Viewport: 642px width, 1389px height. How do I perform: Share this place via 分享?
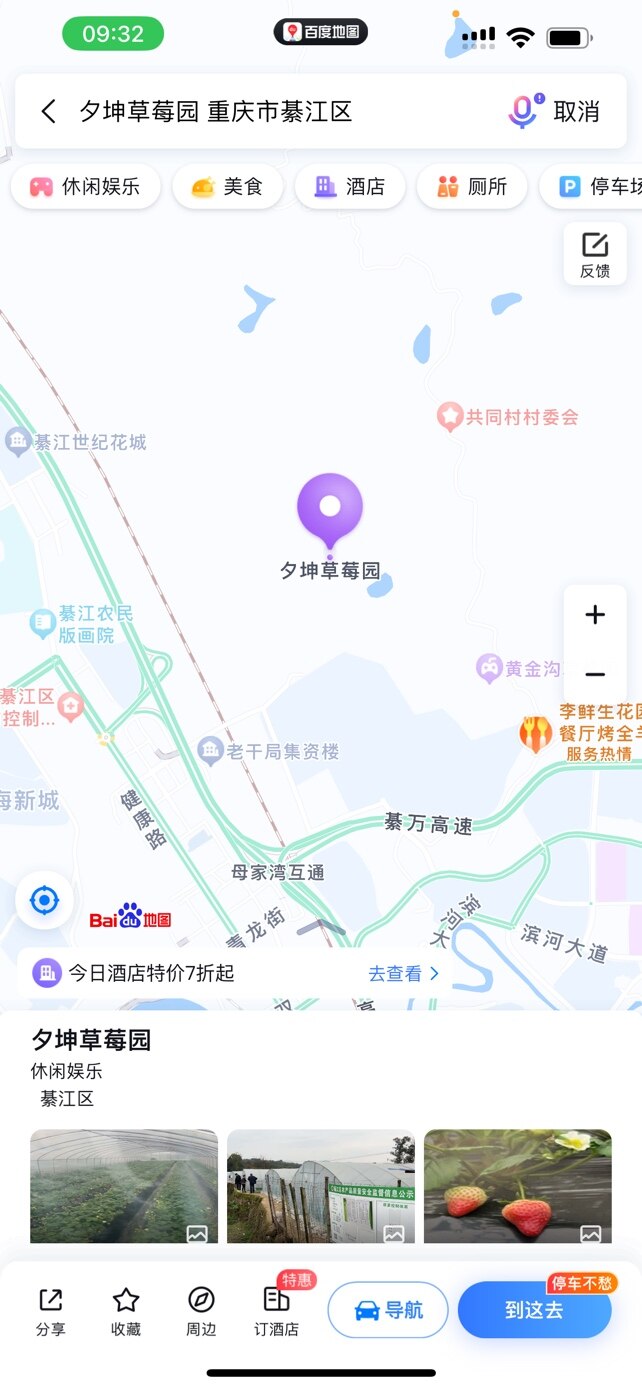pyautogui.click(x=50, y=1311)
